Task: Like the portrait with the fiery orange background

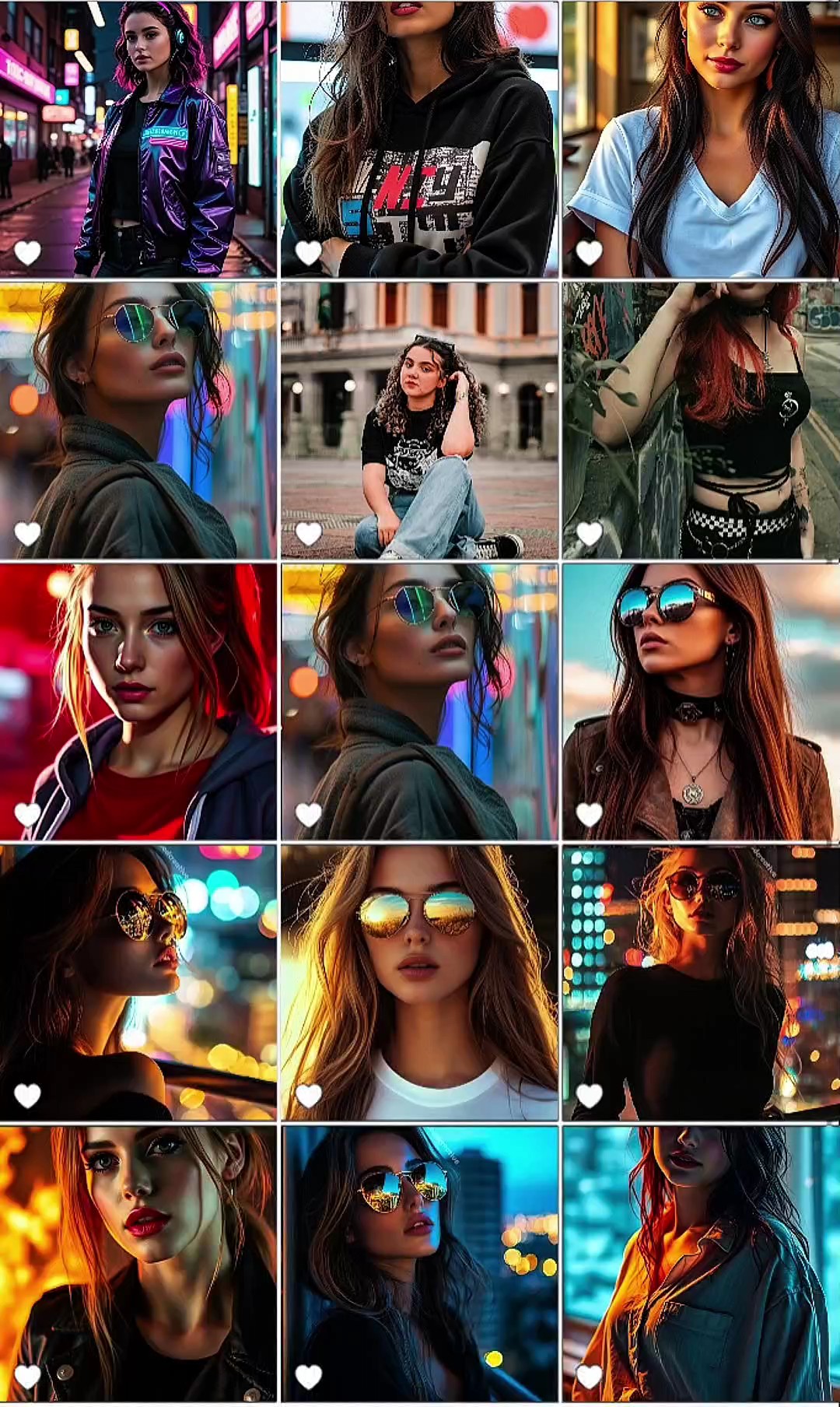Action: pos(28,1377)
